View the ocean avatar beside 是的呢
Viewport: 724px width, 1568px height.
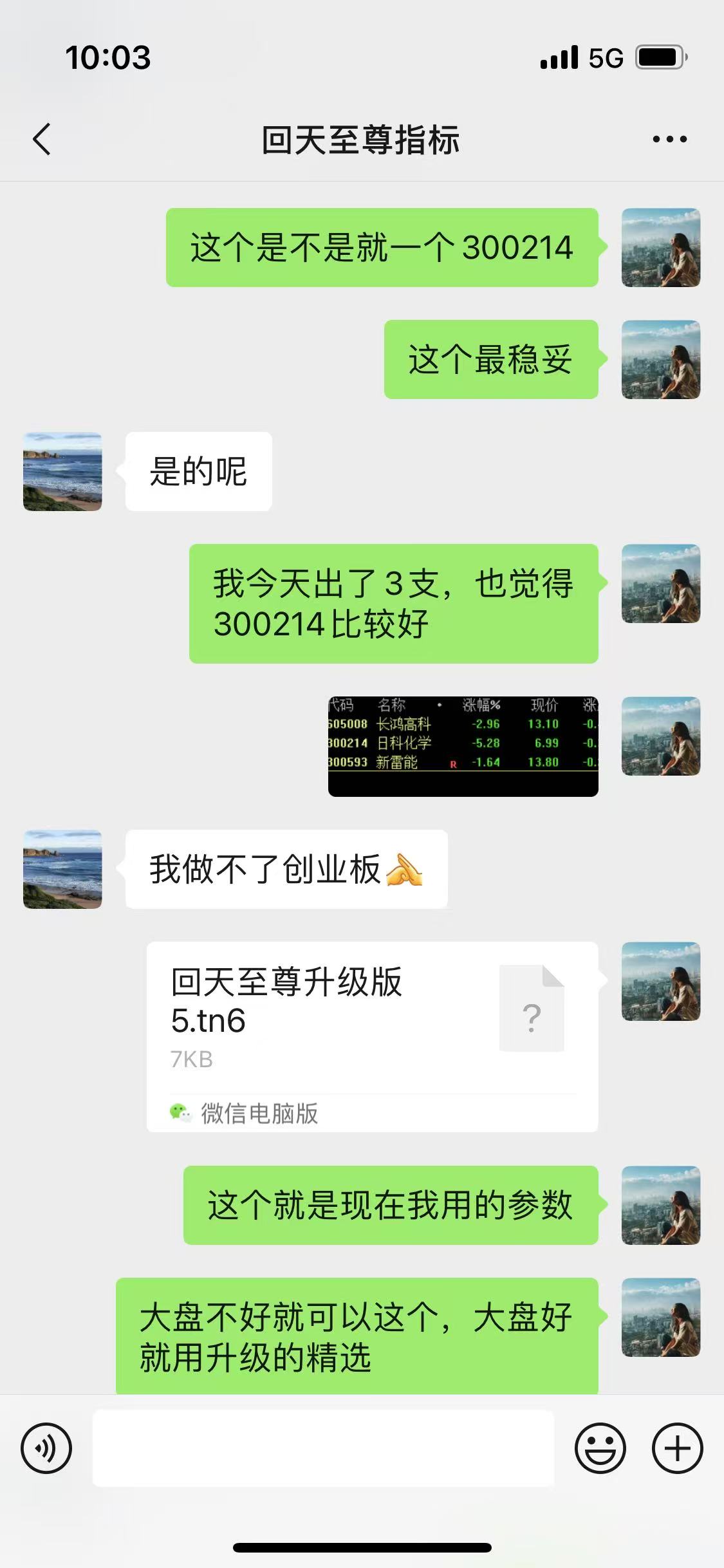(x=62, y=472)
